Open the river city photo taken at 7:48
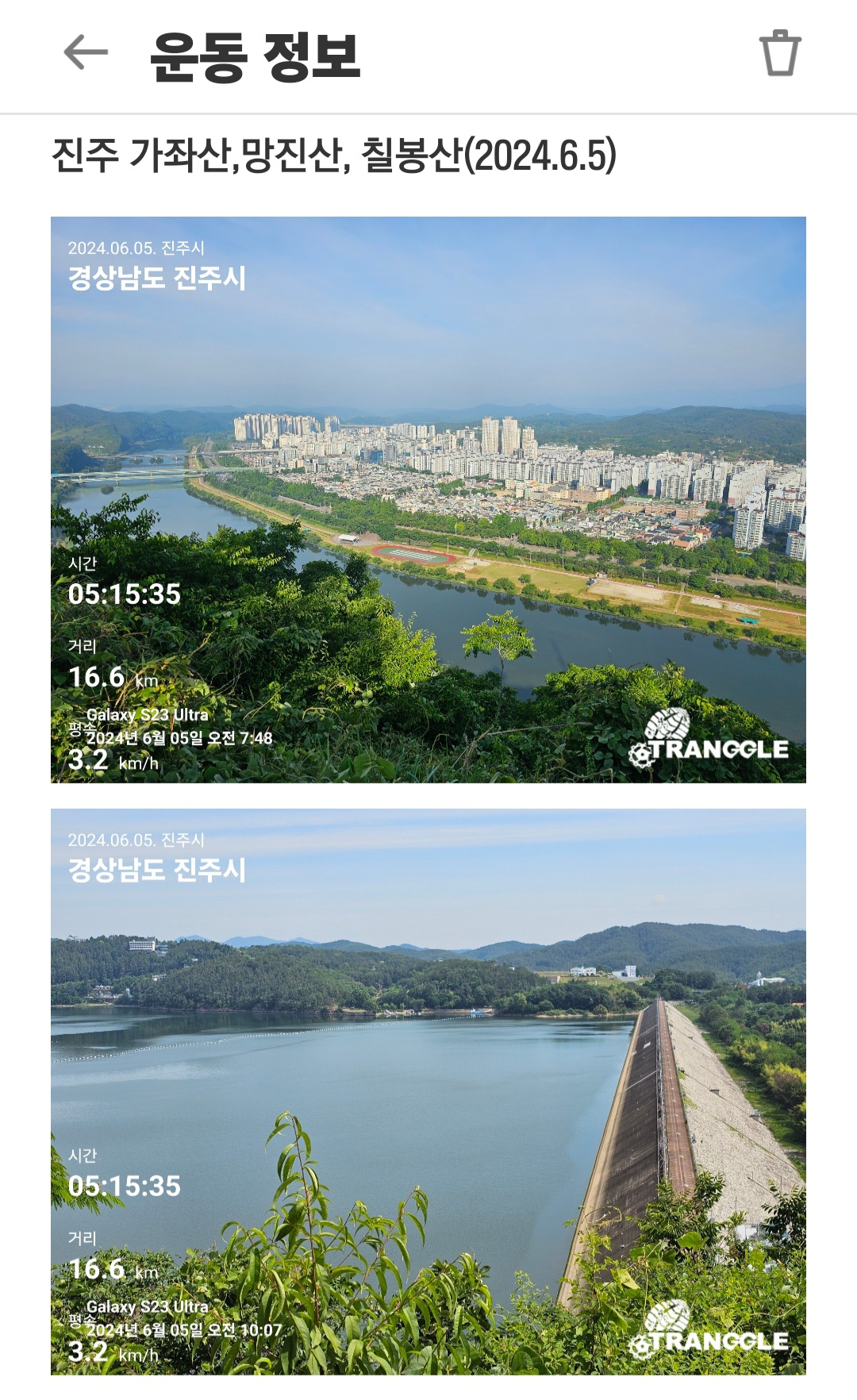This screenshot has height=1400, width=857. [428, 500]
